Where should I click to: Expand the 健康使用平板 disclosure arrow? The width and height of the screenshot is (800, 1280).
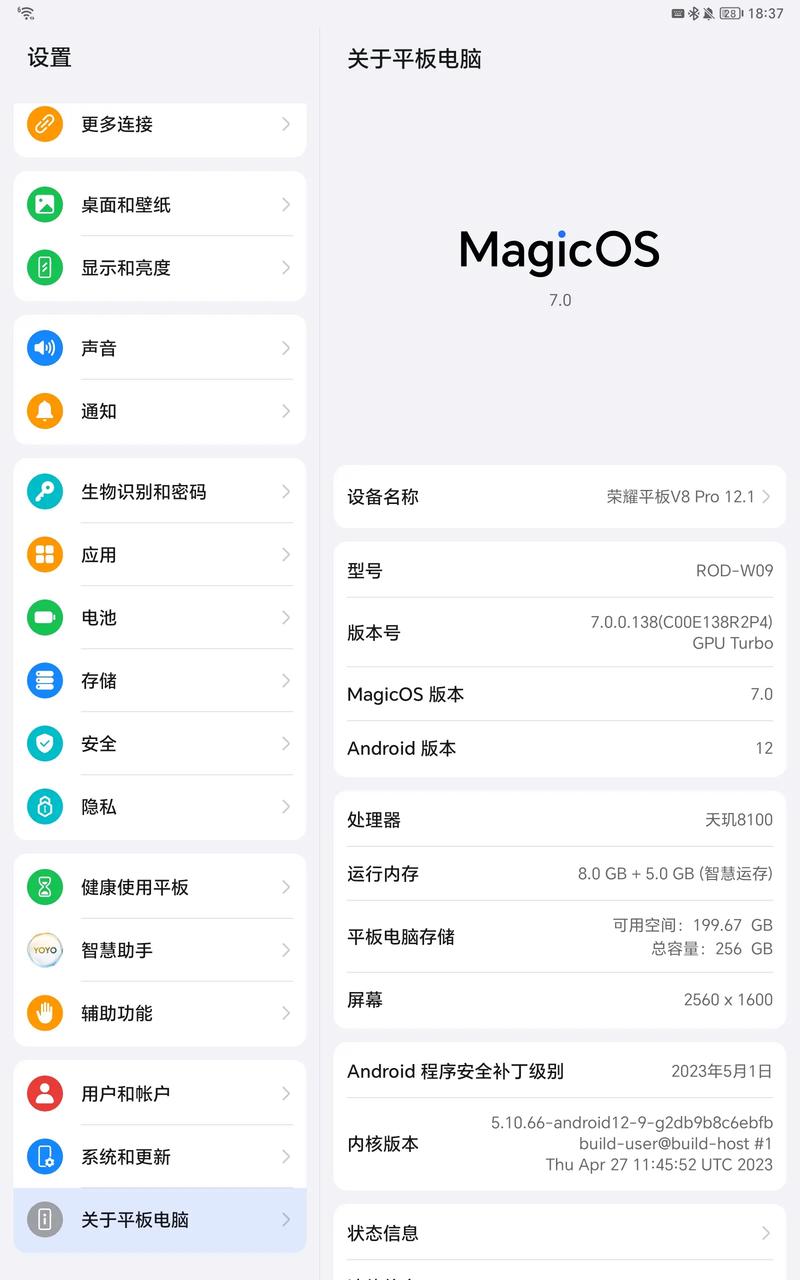[286, 886]
